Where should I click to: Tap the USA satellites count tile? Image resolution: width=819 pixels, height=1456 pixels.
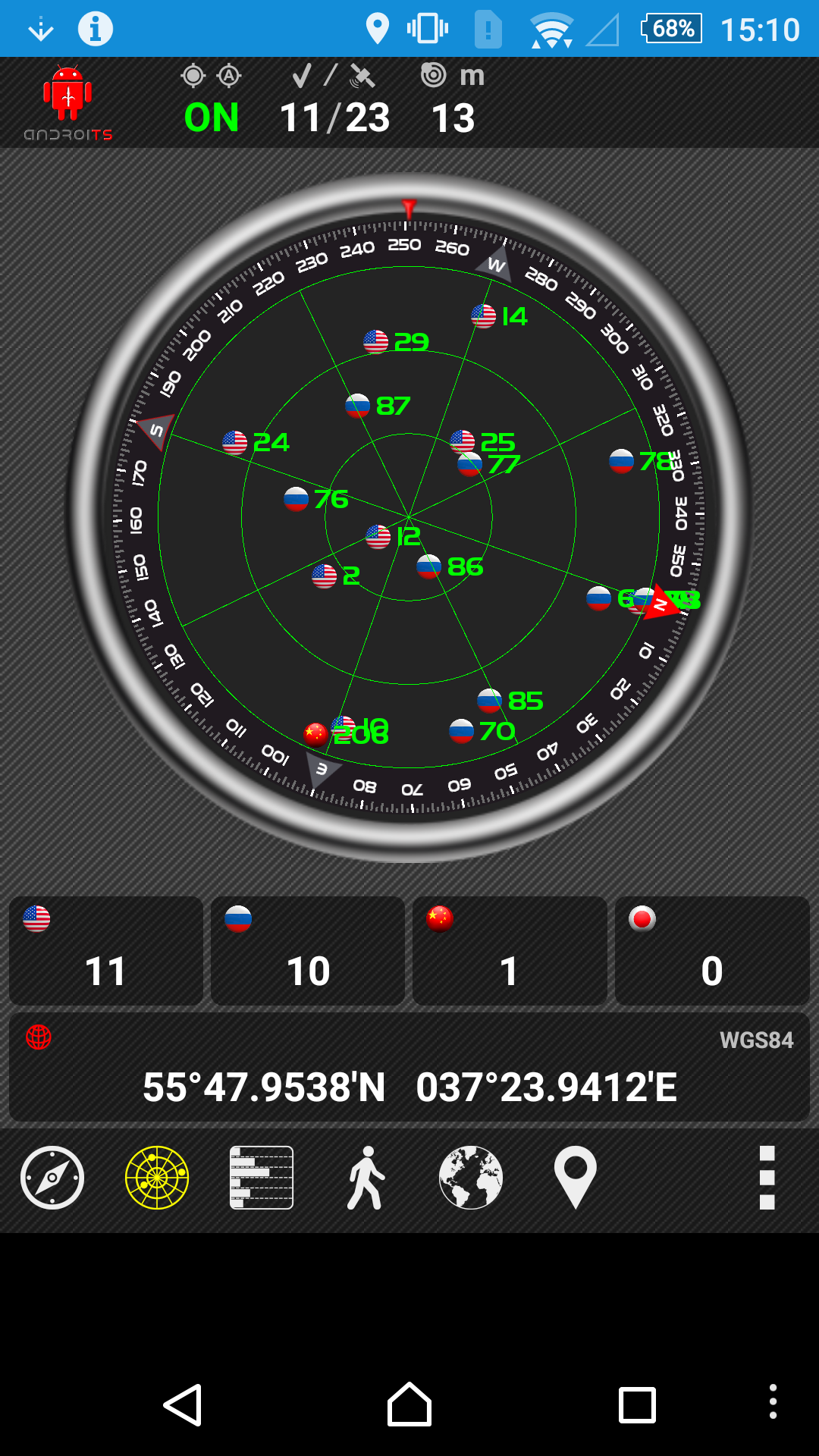(x=106, y=951)
